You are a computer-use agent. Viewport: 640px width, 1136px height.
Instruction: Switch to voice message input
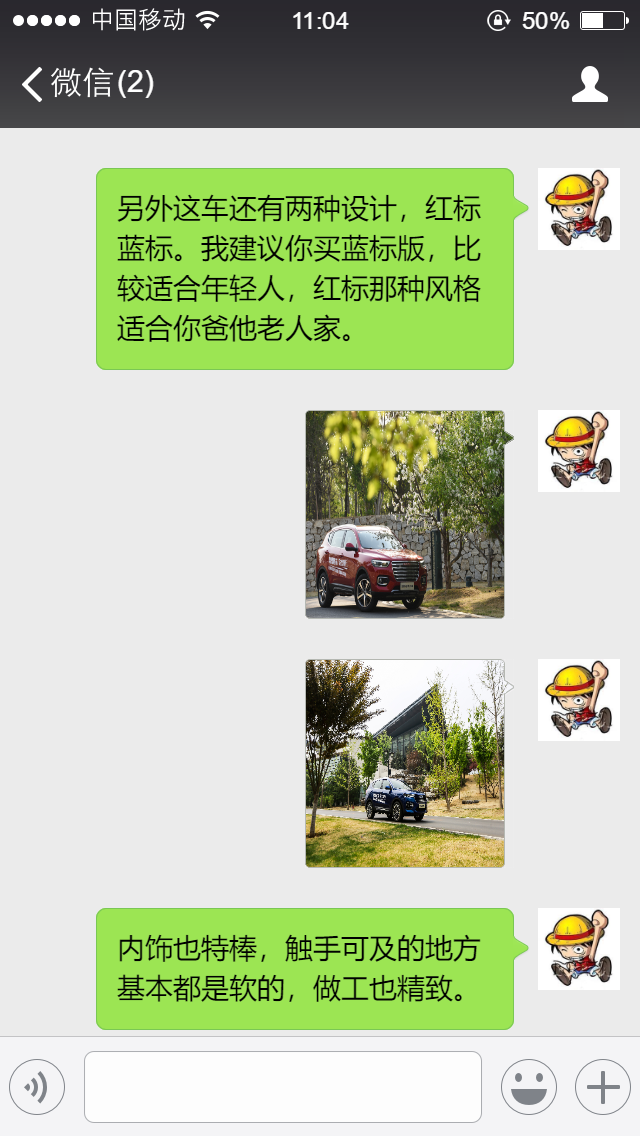[37, 1086]
